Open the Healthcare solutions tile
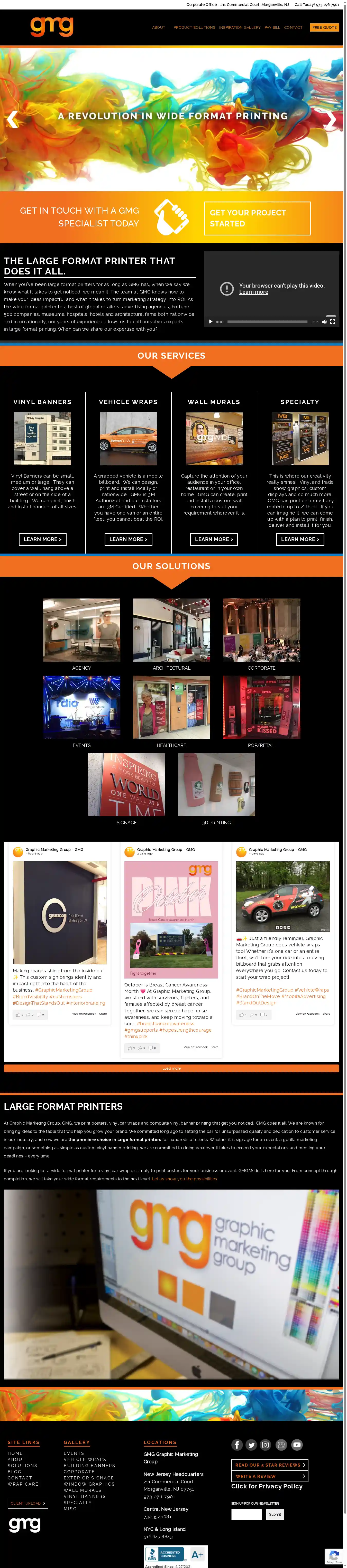347x1568 pixels. coord(171,707)
